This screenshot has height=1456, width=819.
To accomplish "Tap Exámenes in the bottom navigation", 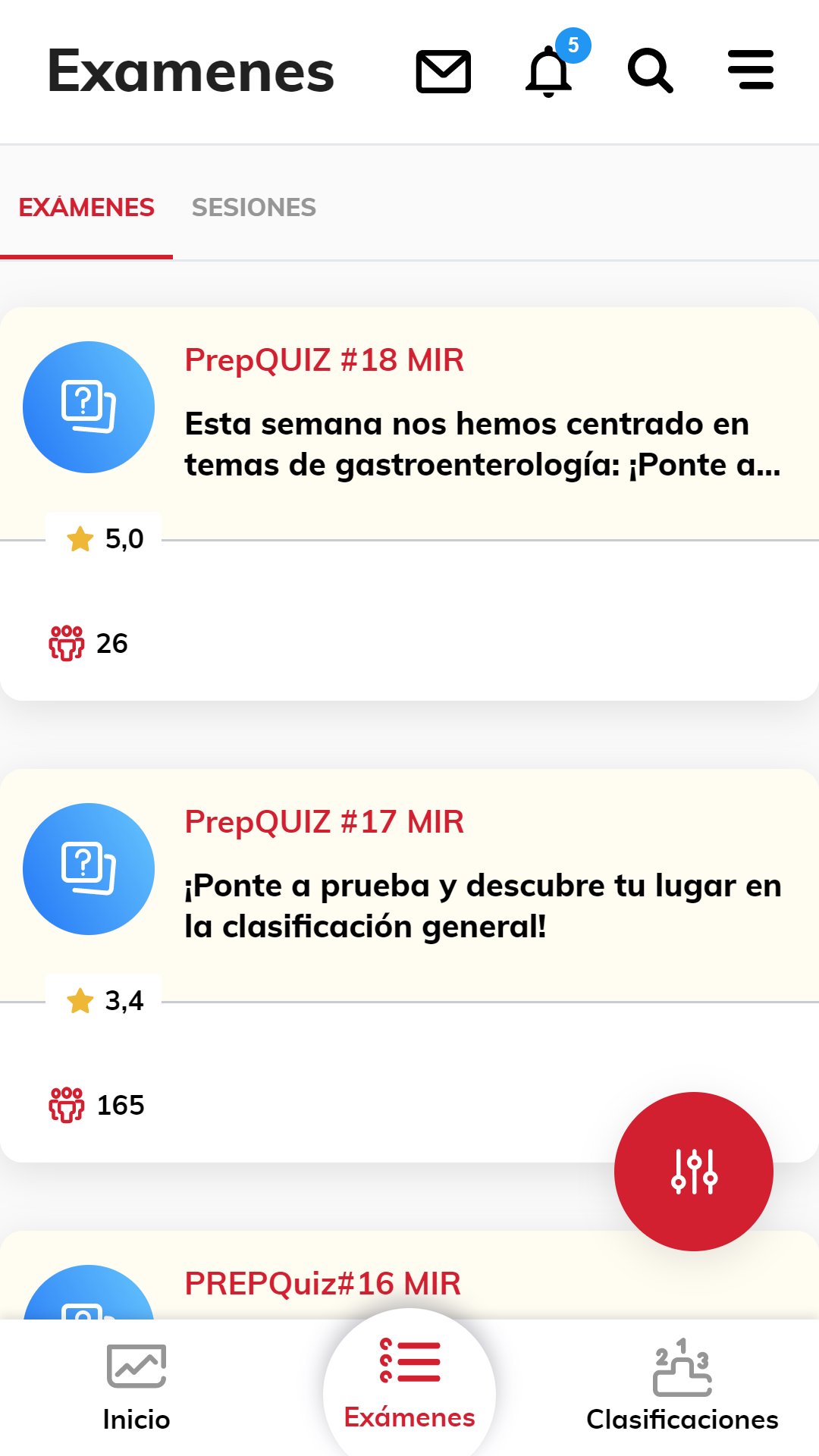I will pyautogui.click(x=409, y=1388).
